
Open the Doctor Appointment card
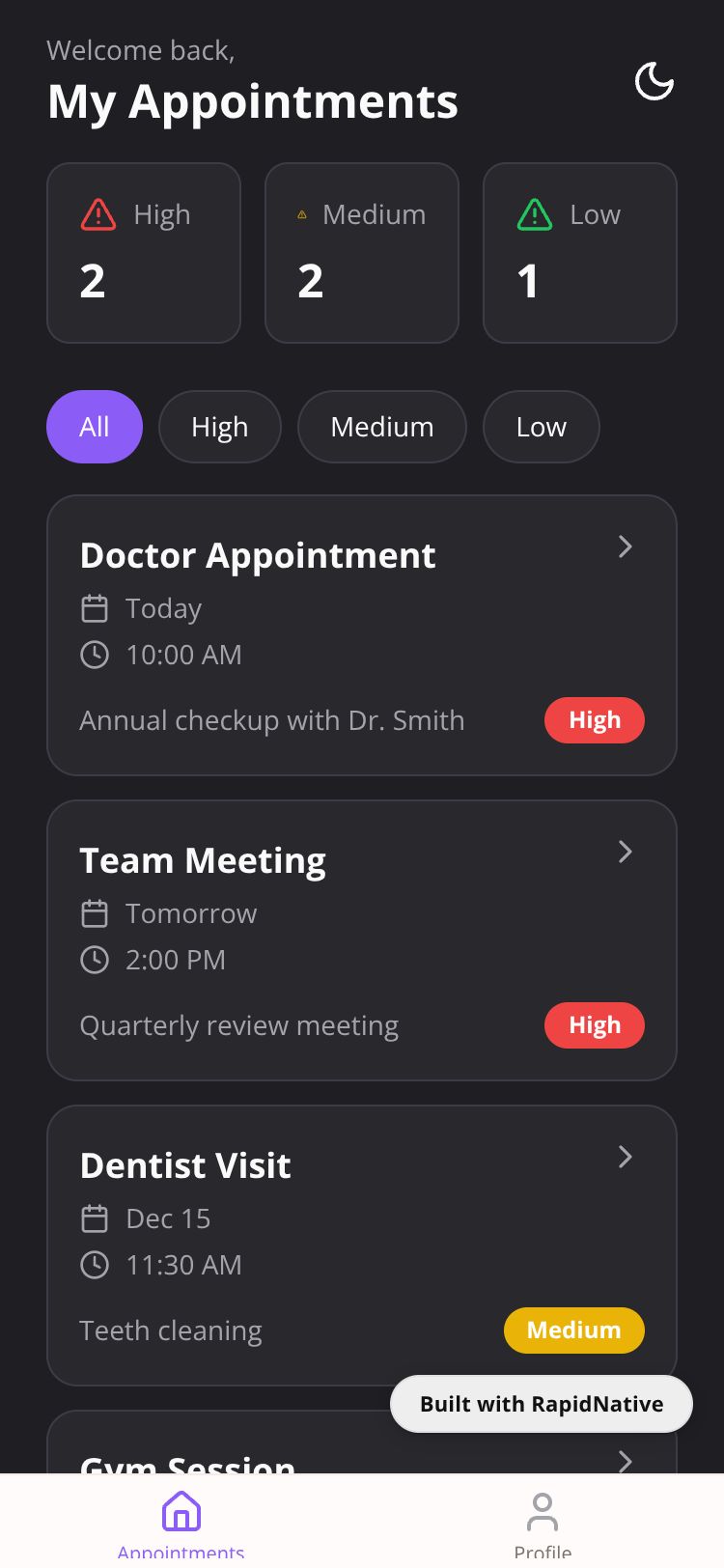tap(361, 634)
